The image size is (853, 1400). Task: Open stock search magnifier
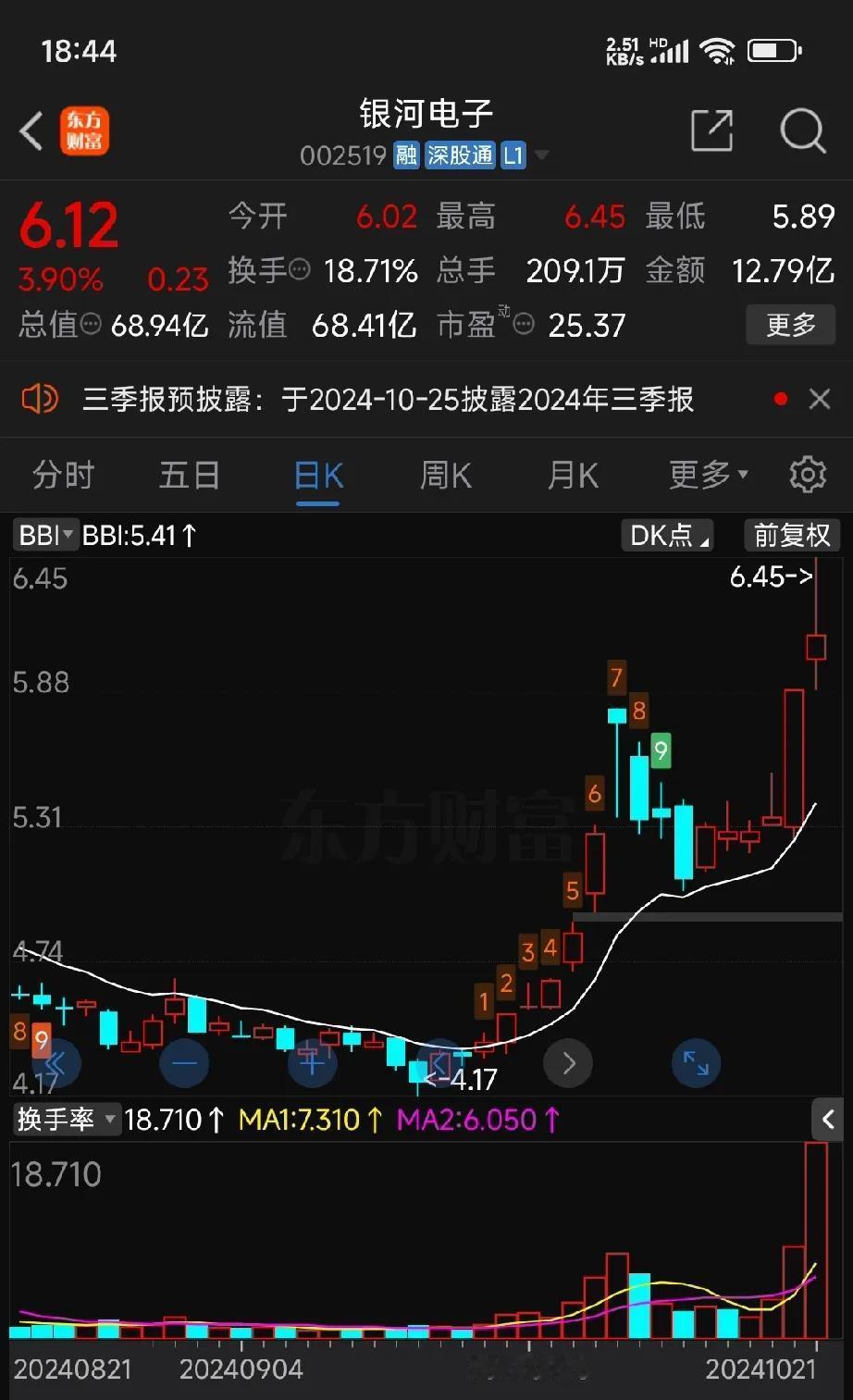coord(802,130)
